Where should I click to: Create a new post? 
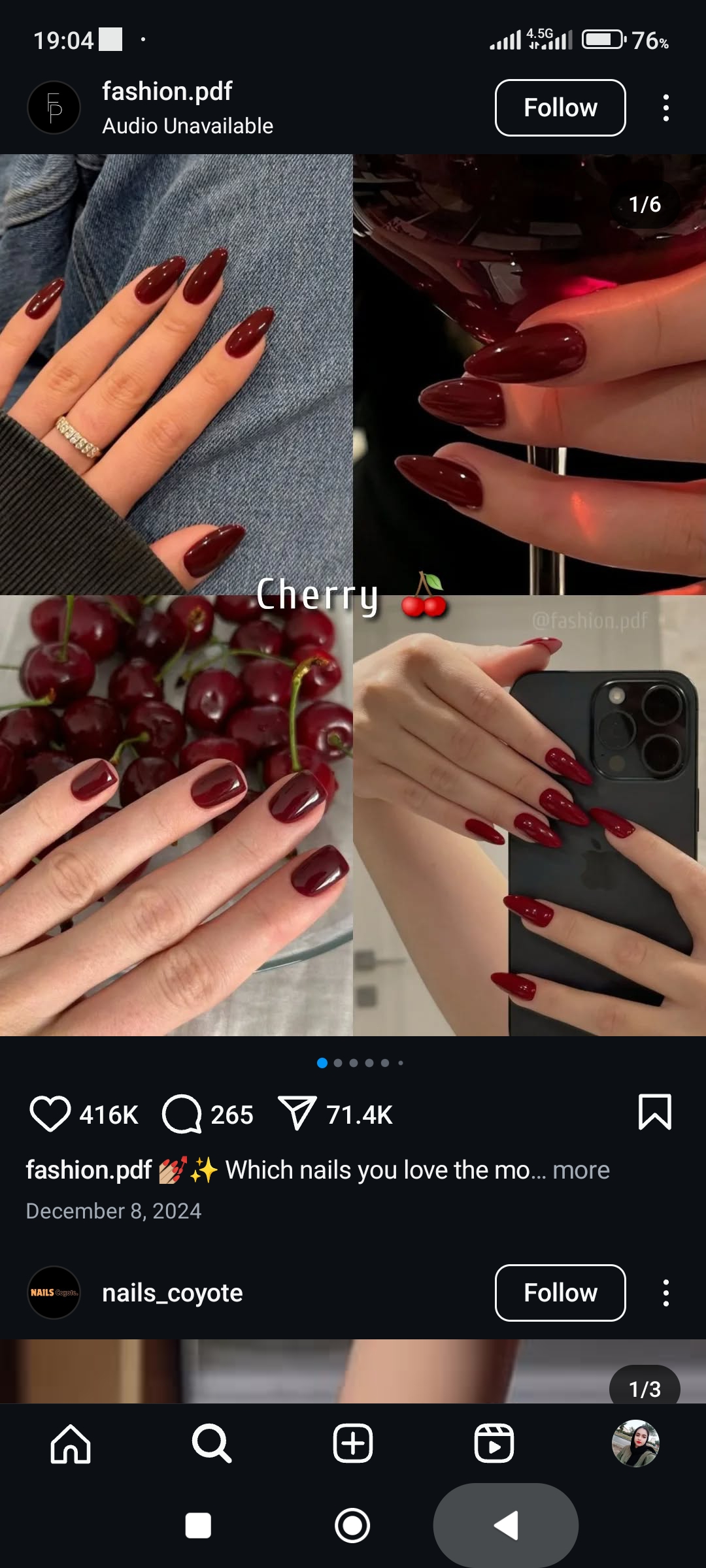point(353,1444)
